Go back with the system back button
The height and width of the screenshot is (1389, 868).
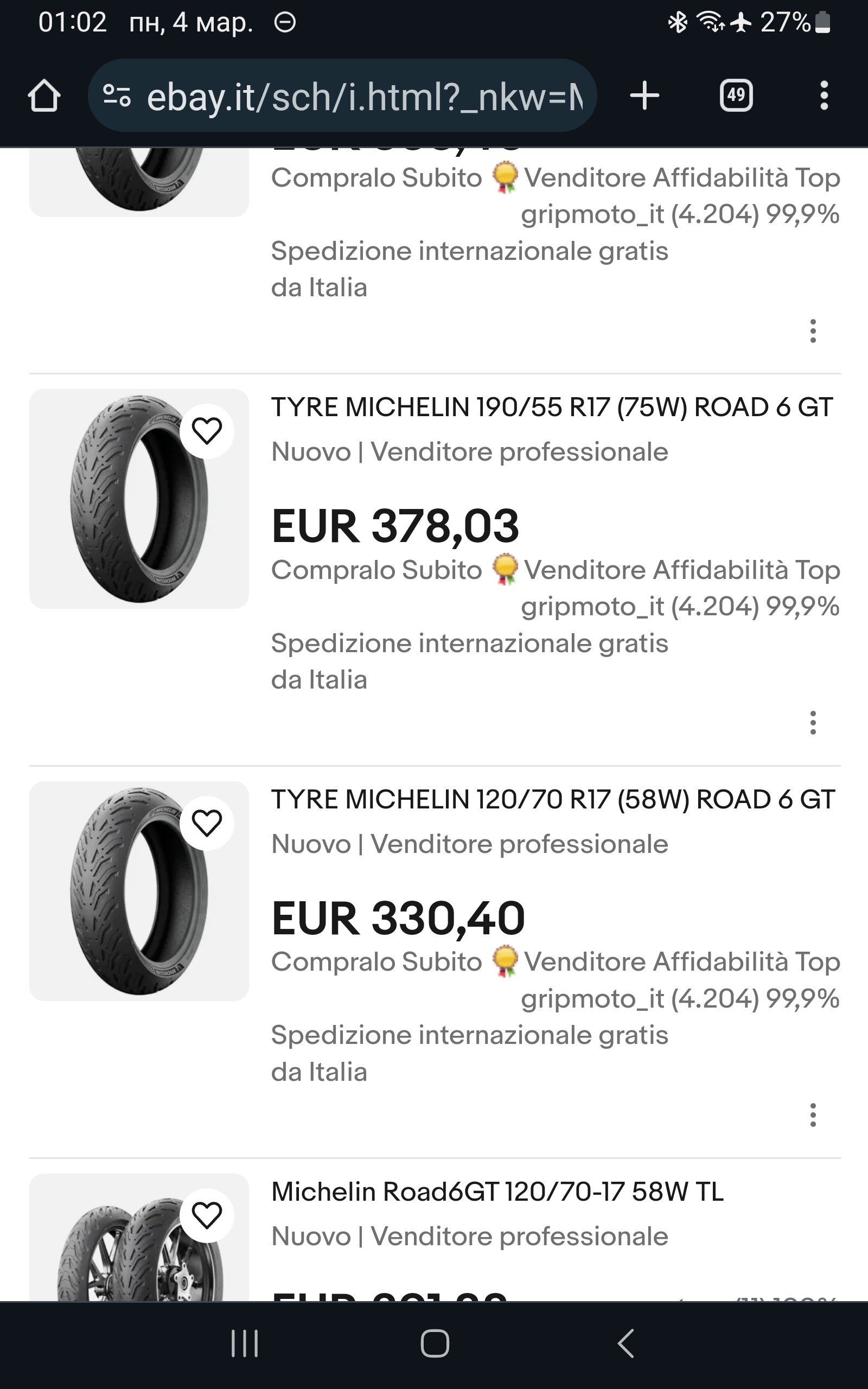click(x=625, y=1343)
